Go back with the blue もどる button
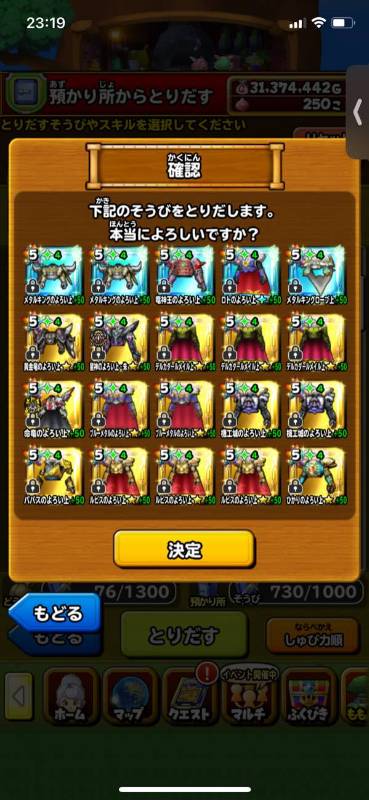The image size is (369, 800). 55,613
